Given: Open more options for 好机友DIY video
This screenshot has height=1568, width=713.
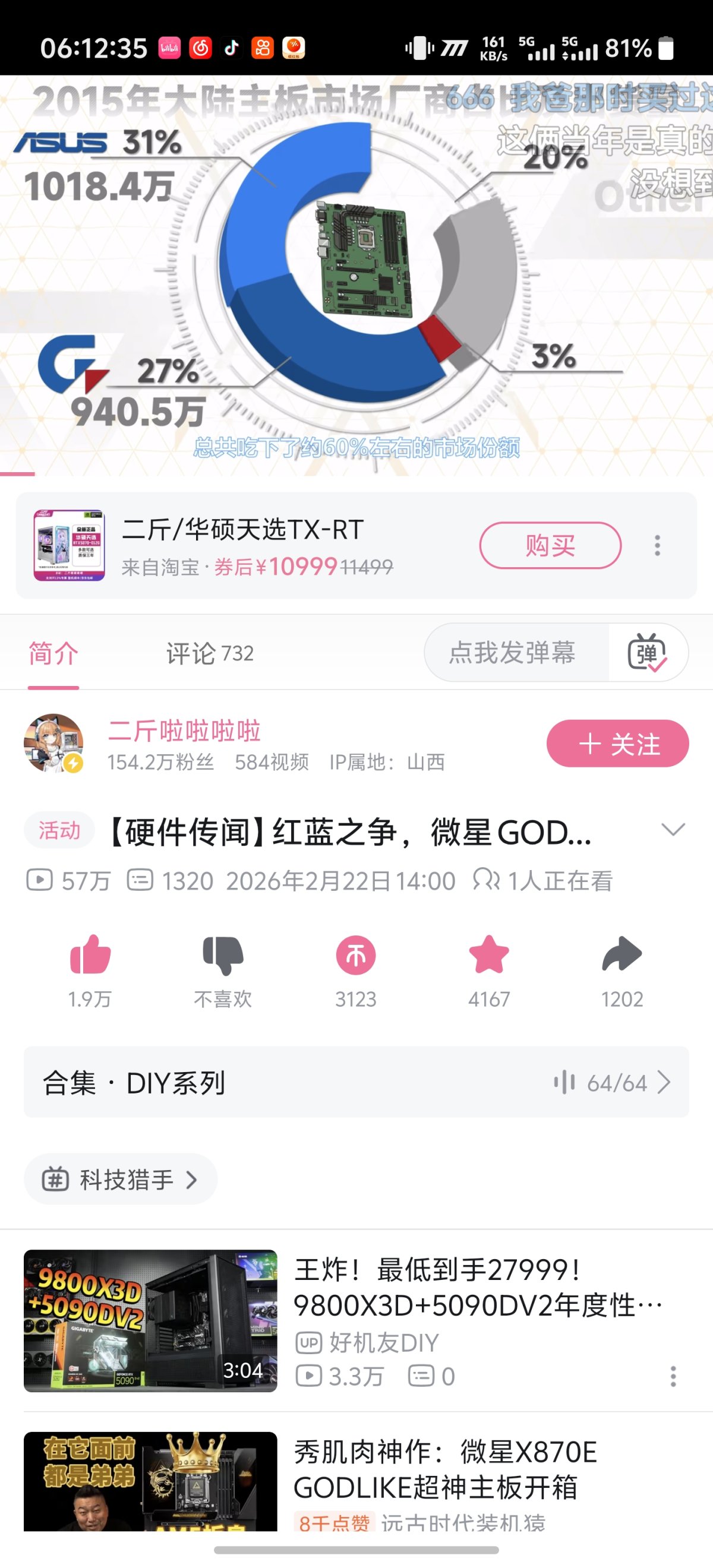Looking at the screenshot, I should (x=673, y=1376).
